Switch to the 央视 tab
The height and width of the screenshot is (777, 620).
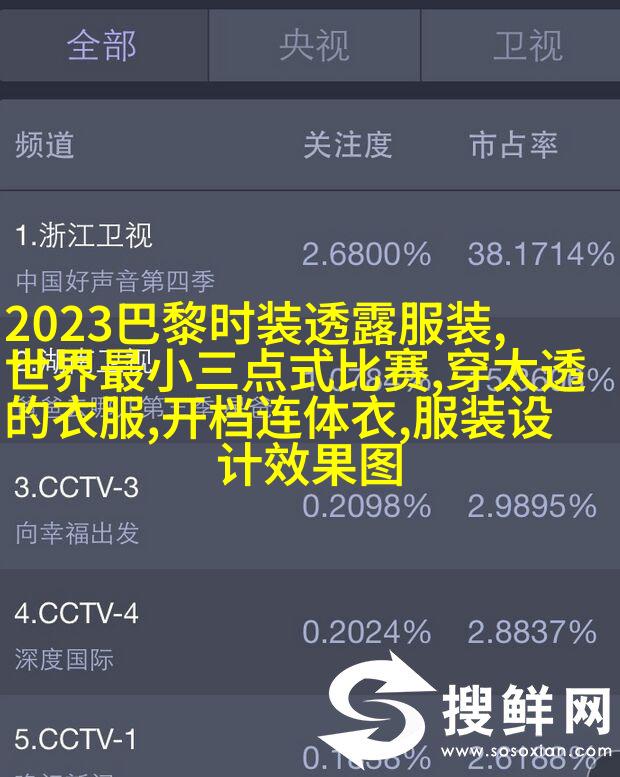point(313,45)
